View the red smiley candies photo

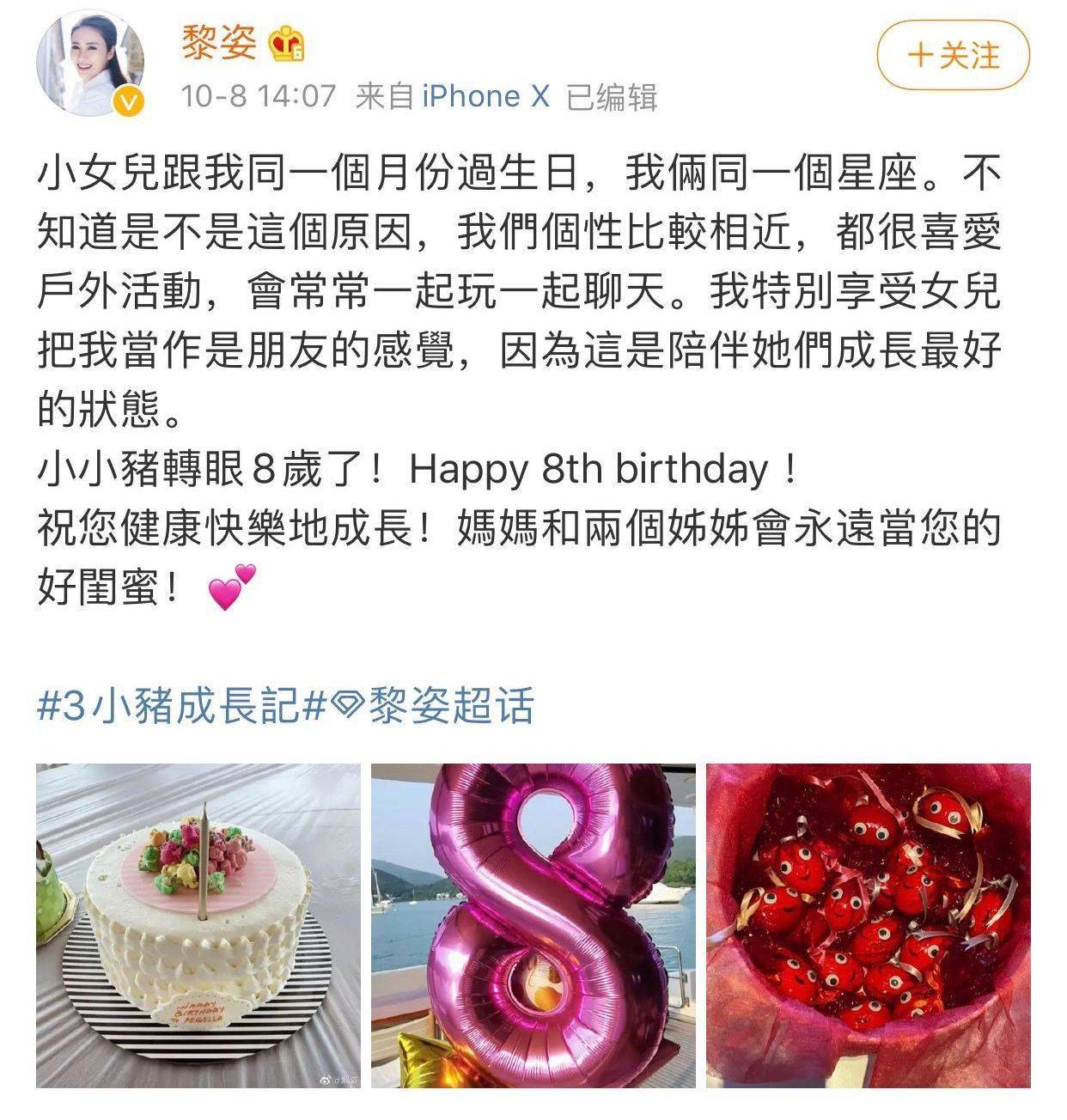point(868,926)
